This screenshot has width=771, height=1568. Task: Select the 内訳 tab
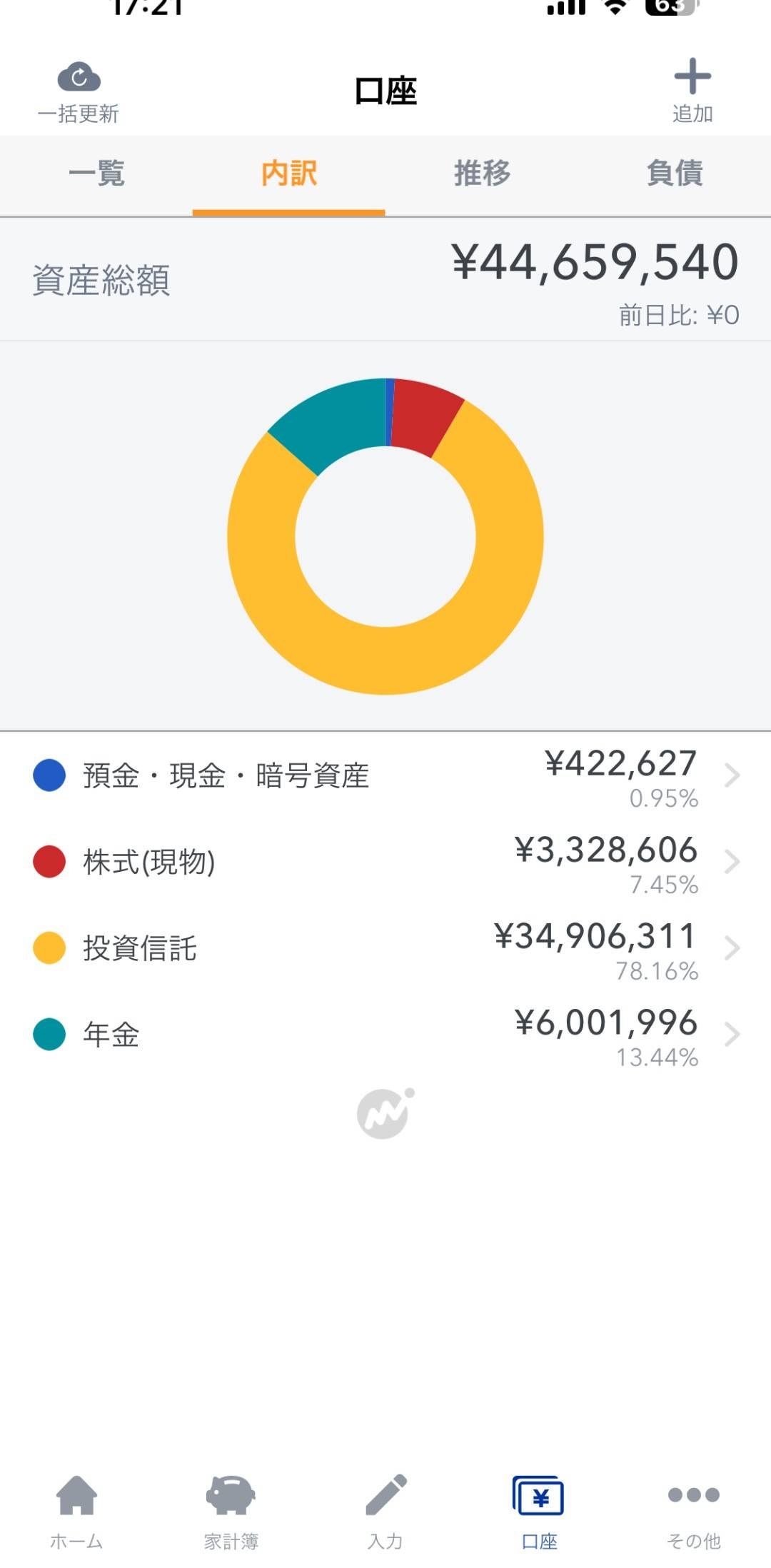click(289, 174)
